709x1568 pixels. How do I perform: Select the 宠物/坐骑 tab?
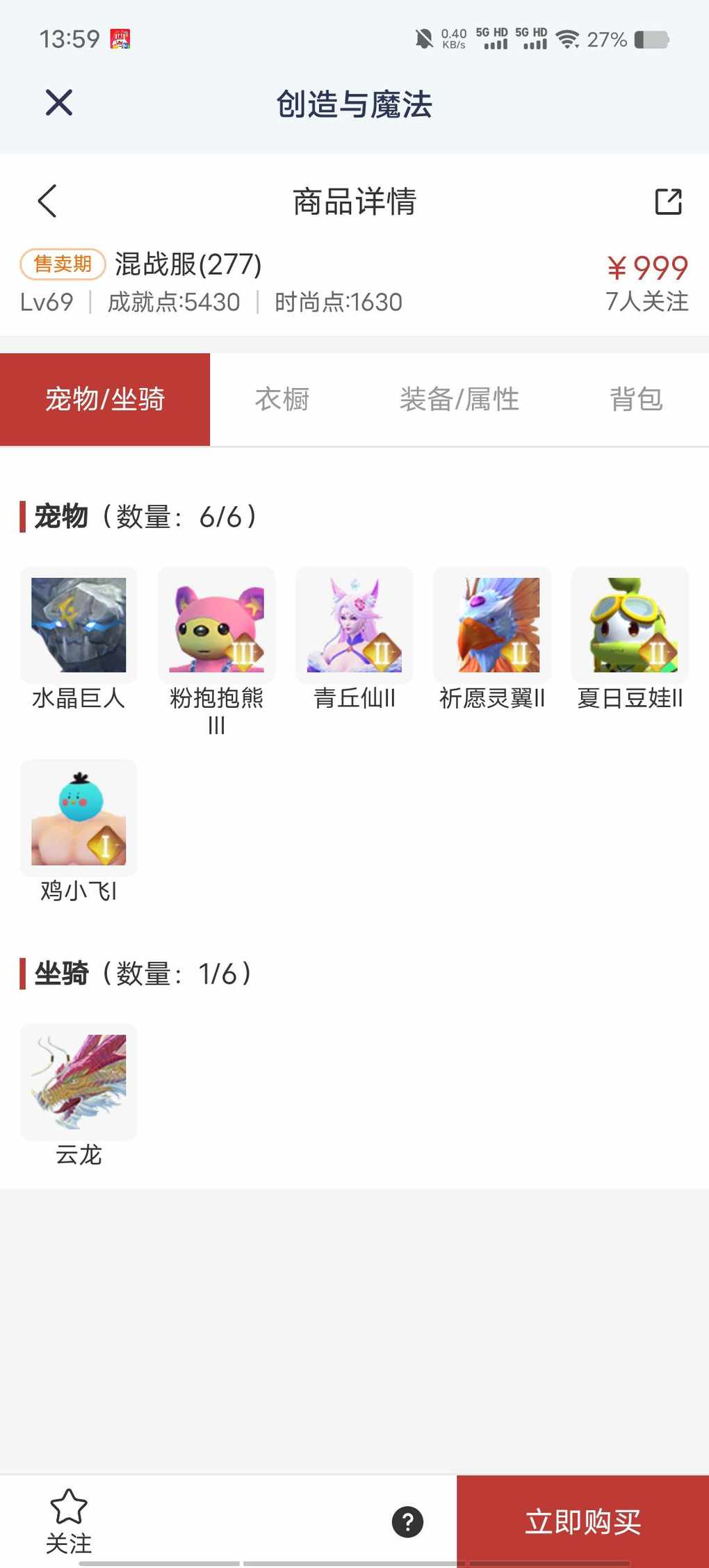(105, 399)
